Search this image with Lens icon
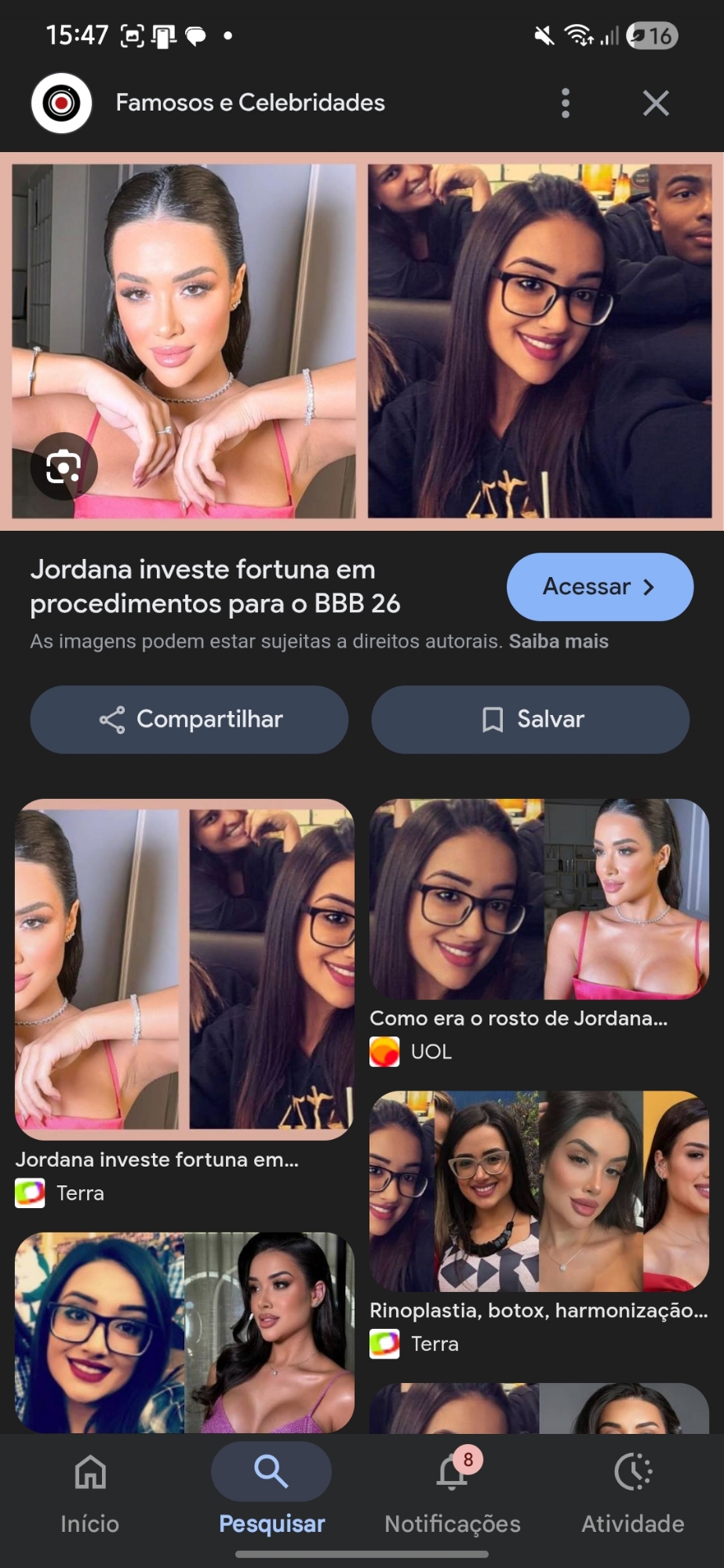This screenshot has height=1568, width=724. [64, 467]
